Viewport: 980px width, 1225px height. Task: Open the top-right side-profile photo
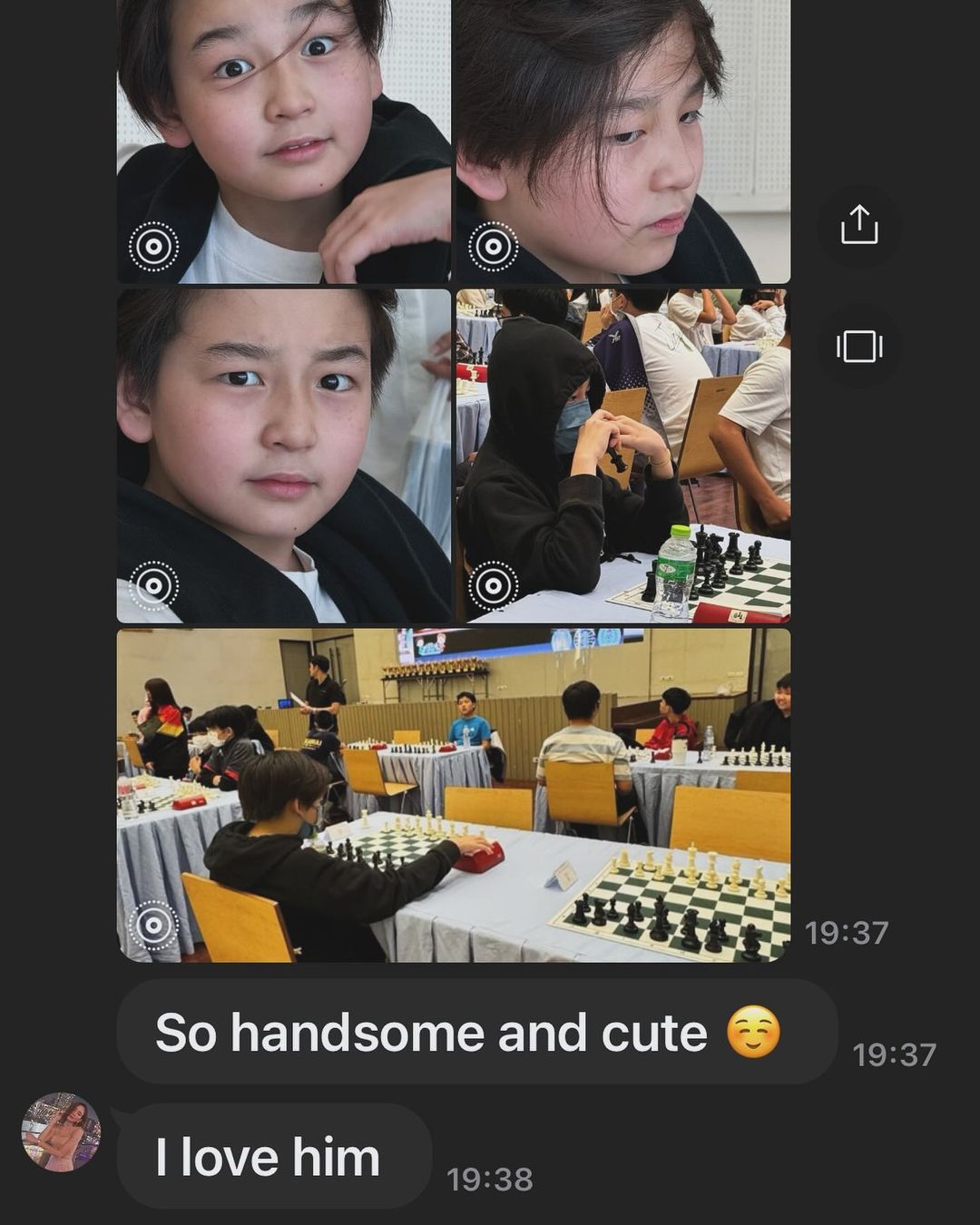pos(622,141)
